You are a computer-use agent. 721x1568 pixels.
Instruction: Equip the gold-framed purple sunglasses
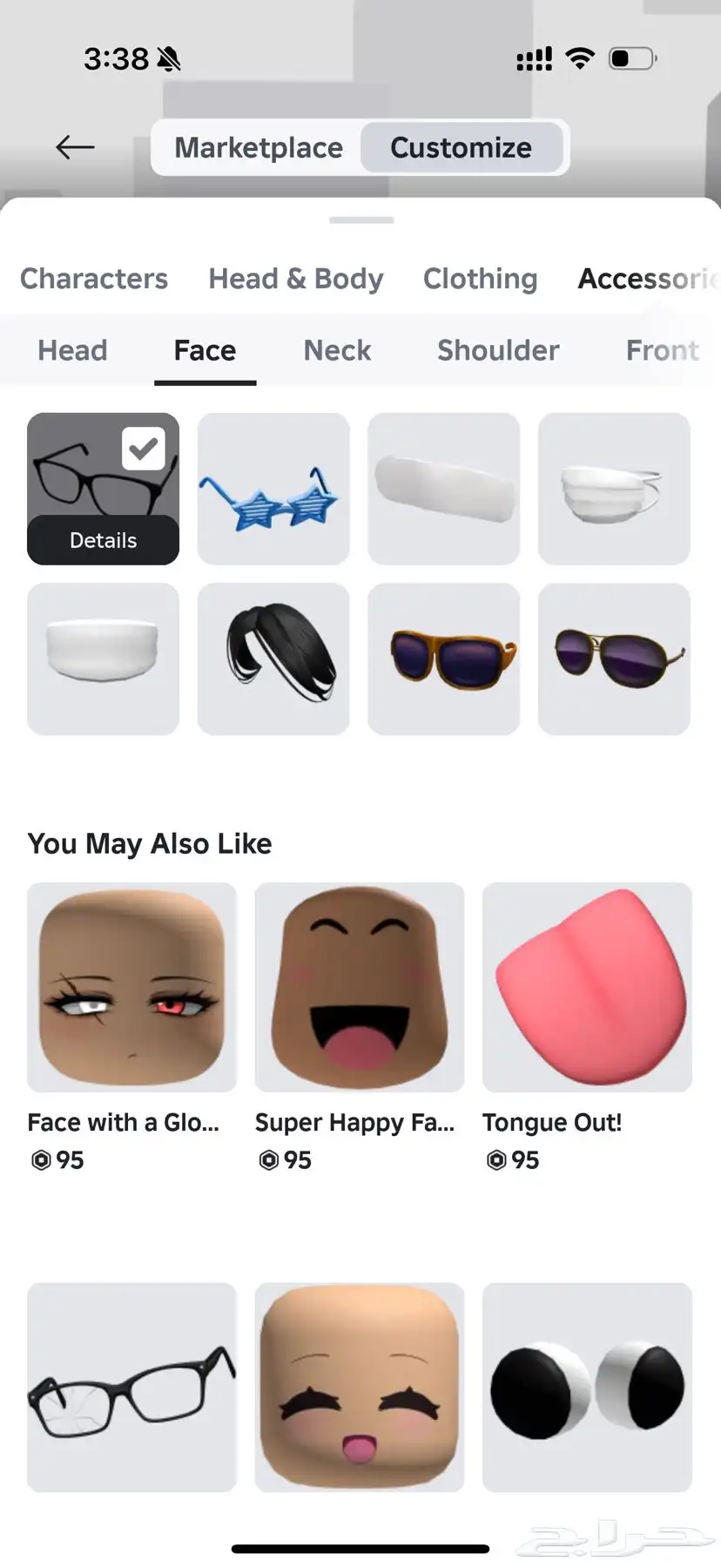pos(444,659)
